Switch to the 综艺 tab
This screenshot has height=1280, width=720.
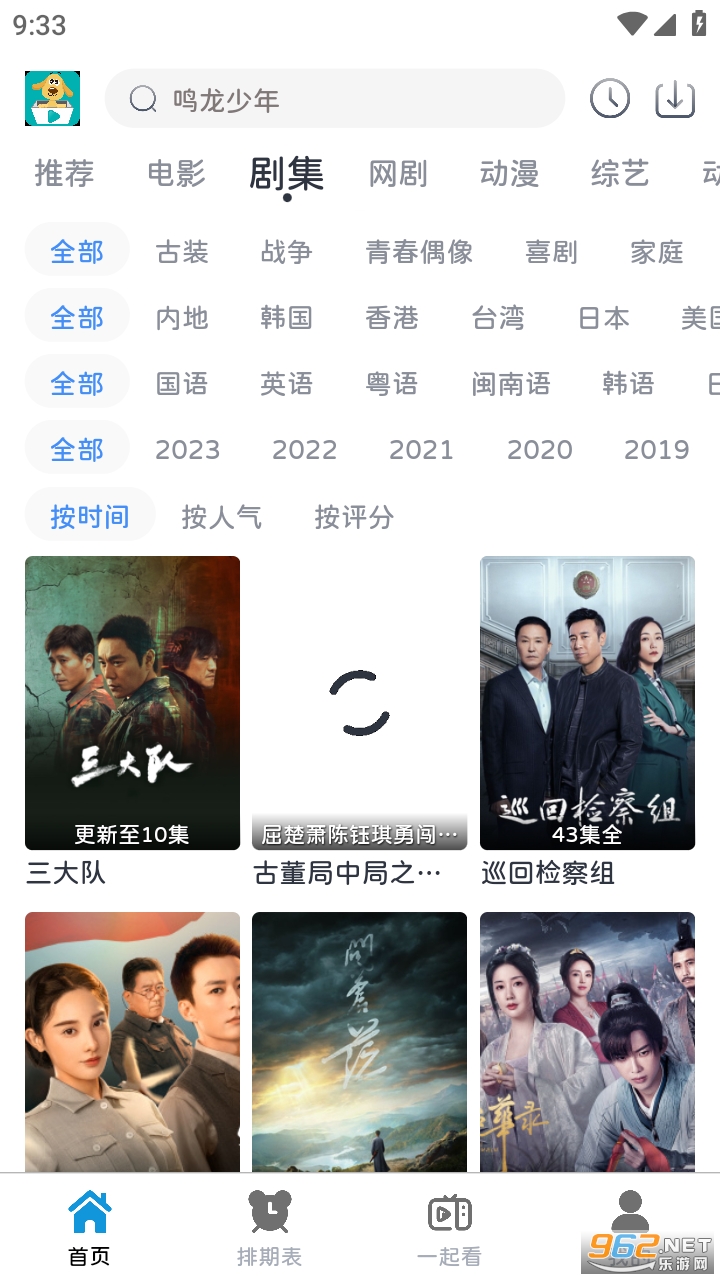tap(620, 173)
